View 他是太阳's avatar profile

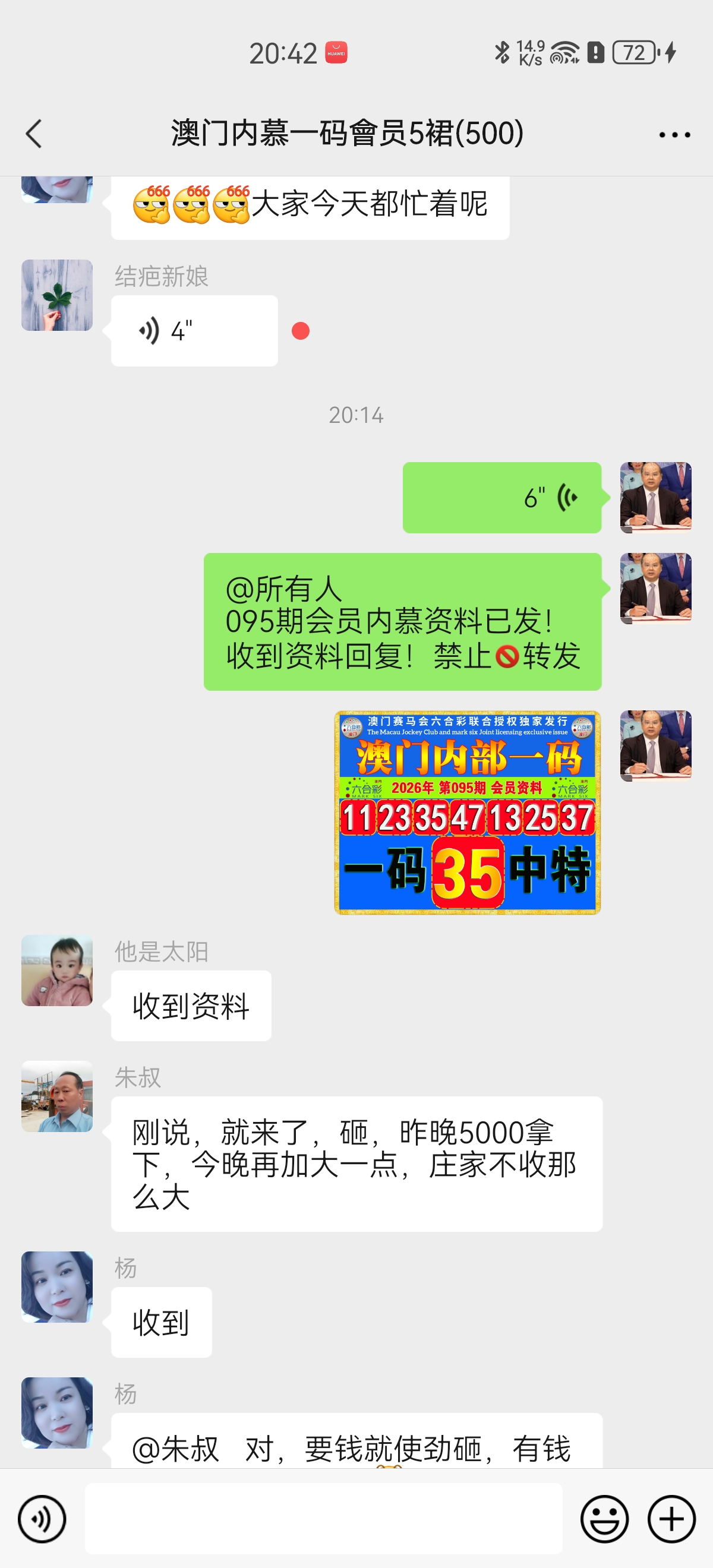57,970
